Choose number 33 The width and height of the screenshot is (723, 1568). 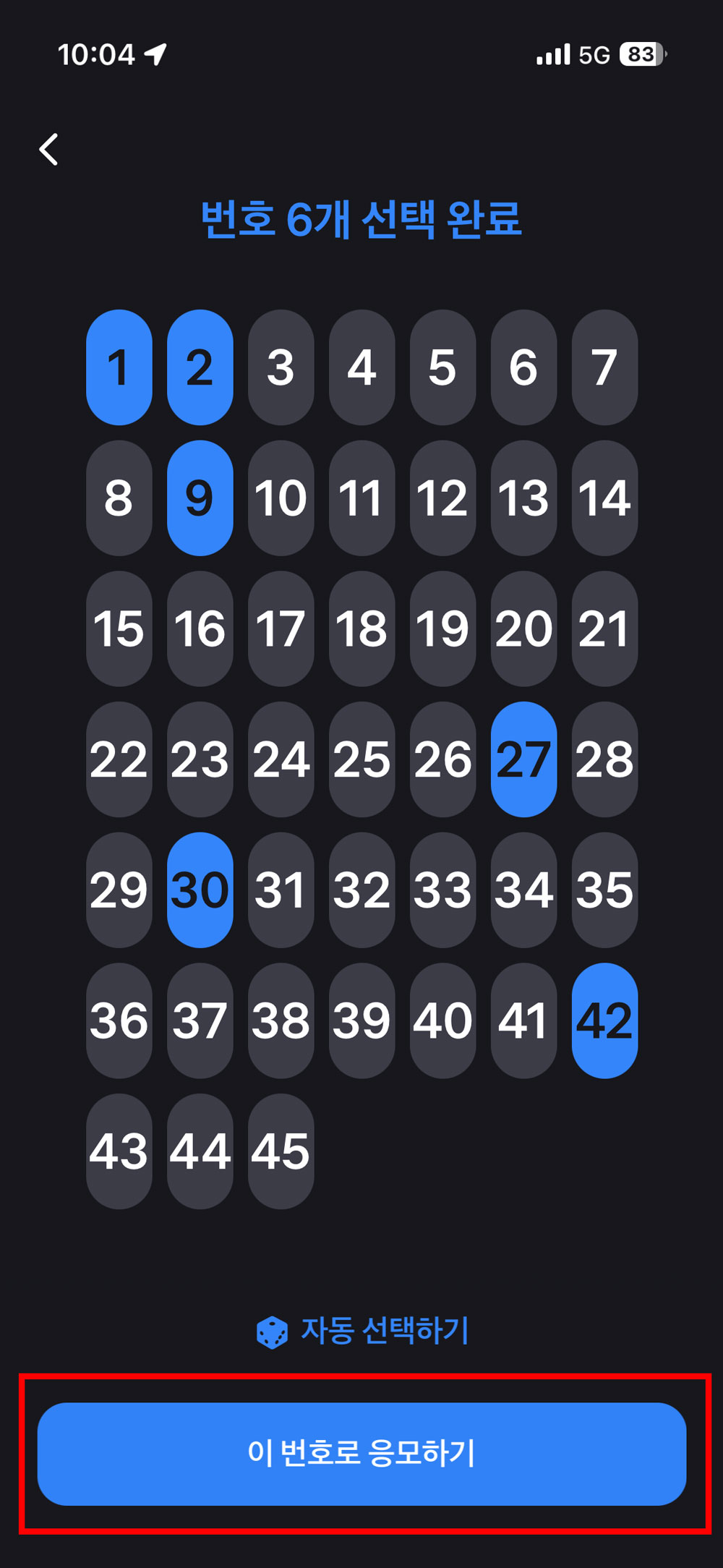442,890
